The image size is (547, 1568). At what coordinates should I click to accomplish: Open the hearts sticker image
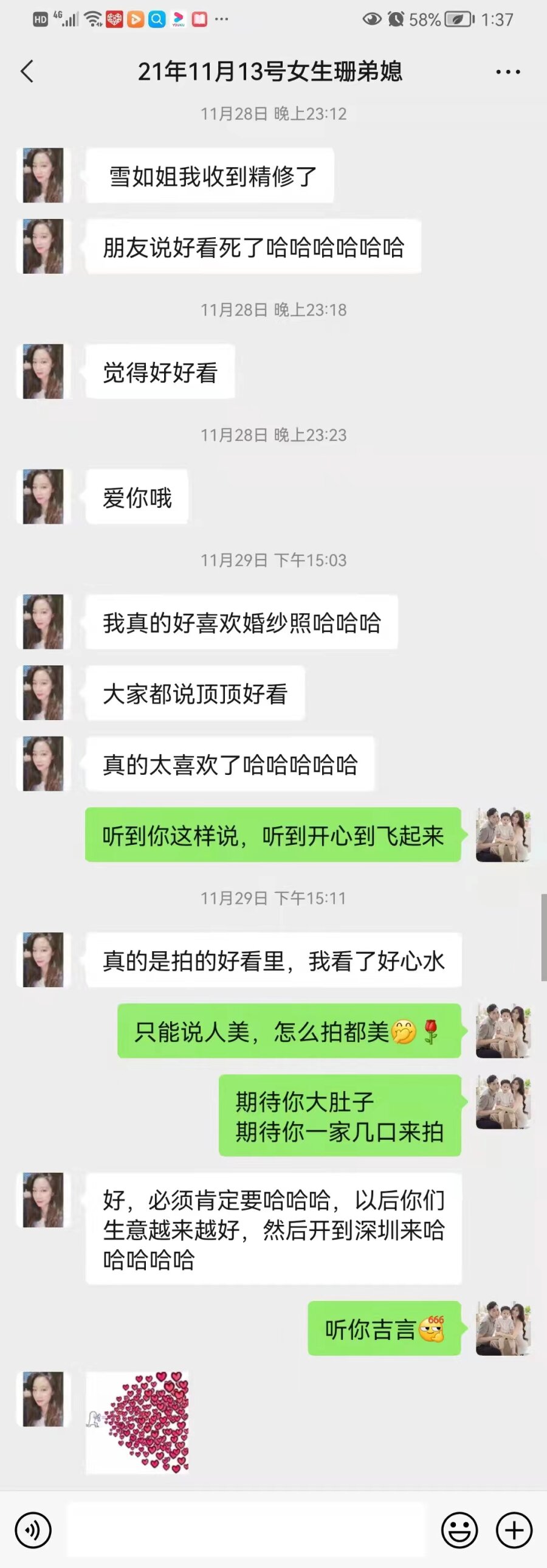click(137, 1421)
